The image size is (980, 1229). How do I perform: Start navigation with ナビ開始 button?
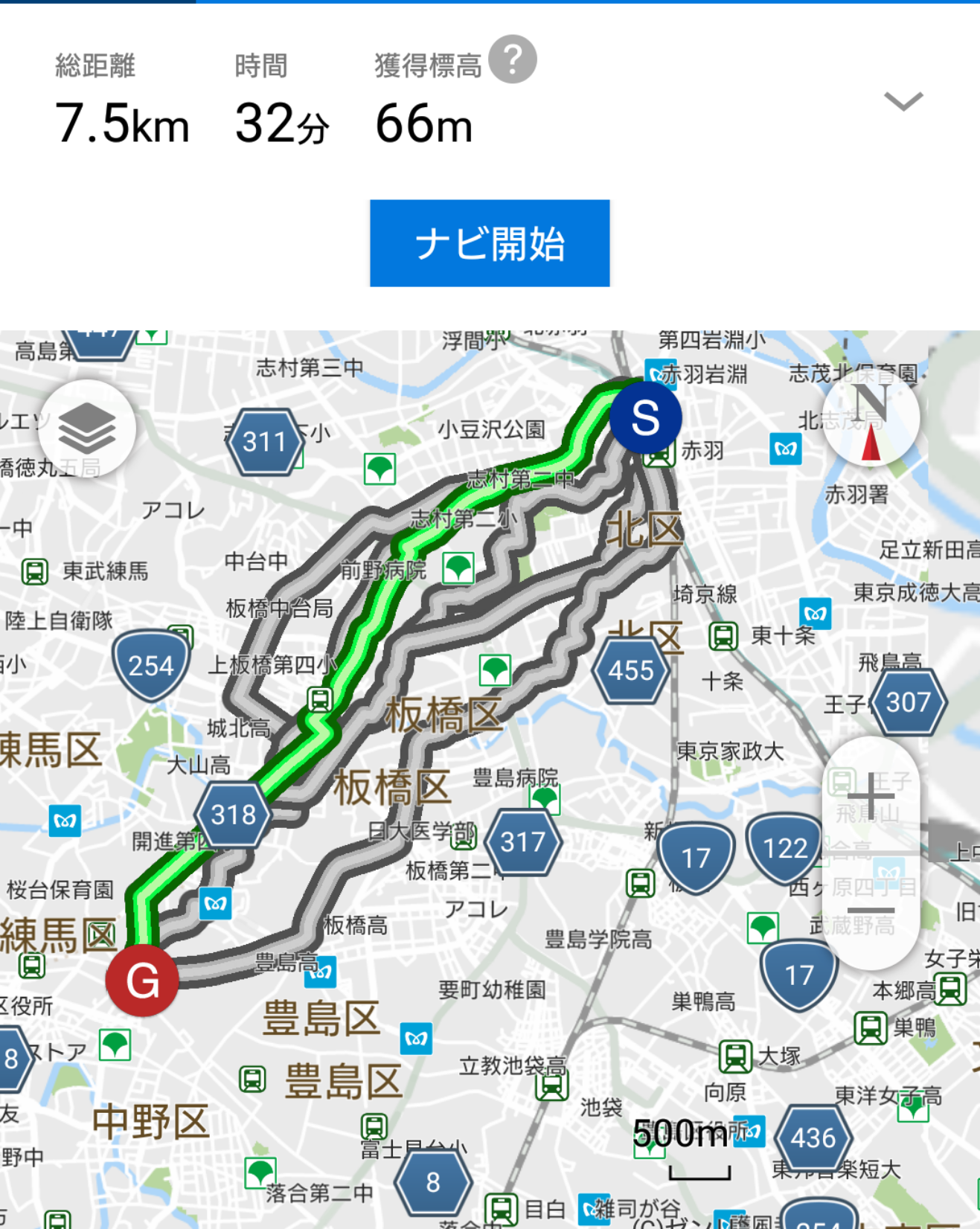[x=490, y=243]
